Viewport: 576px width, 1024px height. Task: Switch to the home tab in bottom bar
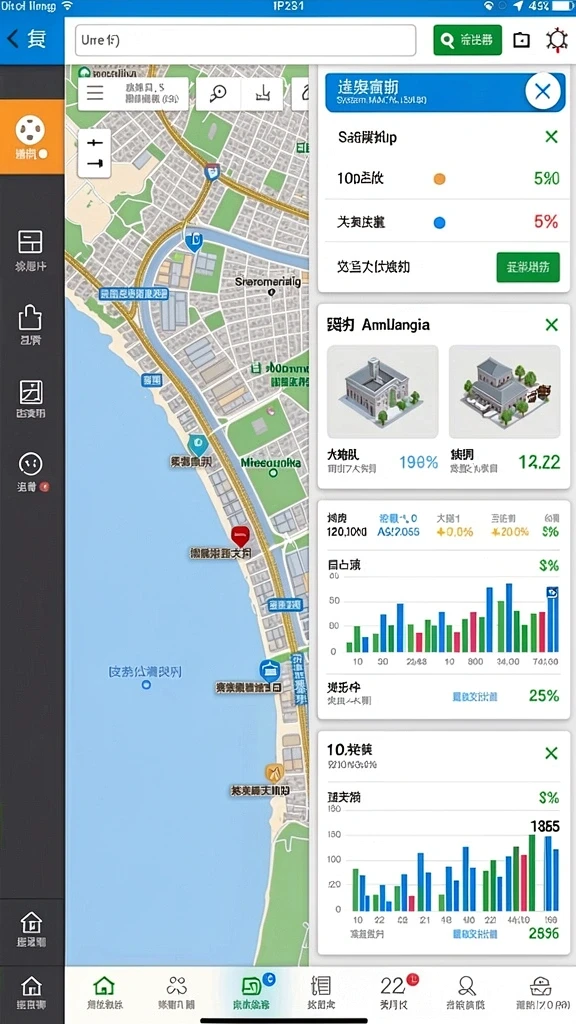[104, 993]
